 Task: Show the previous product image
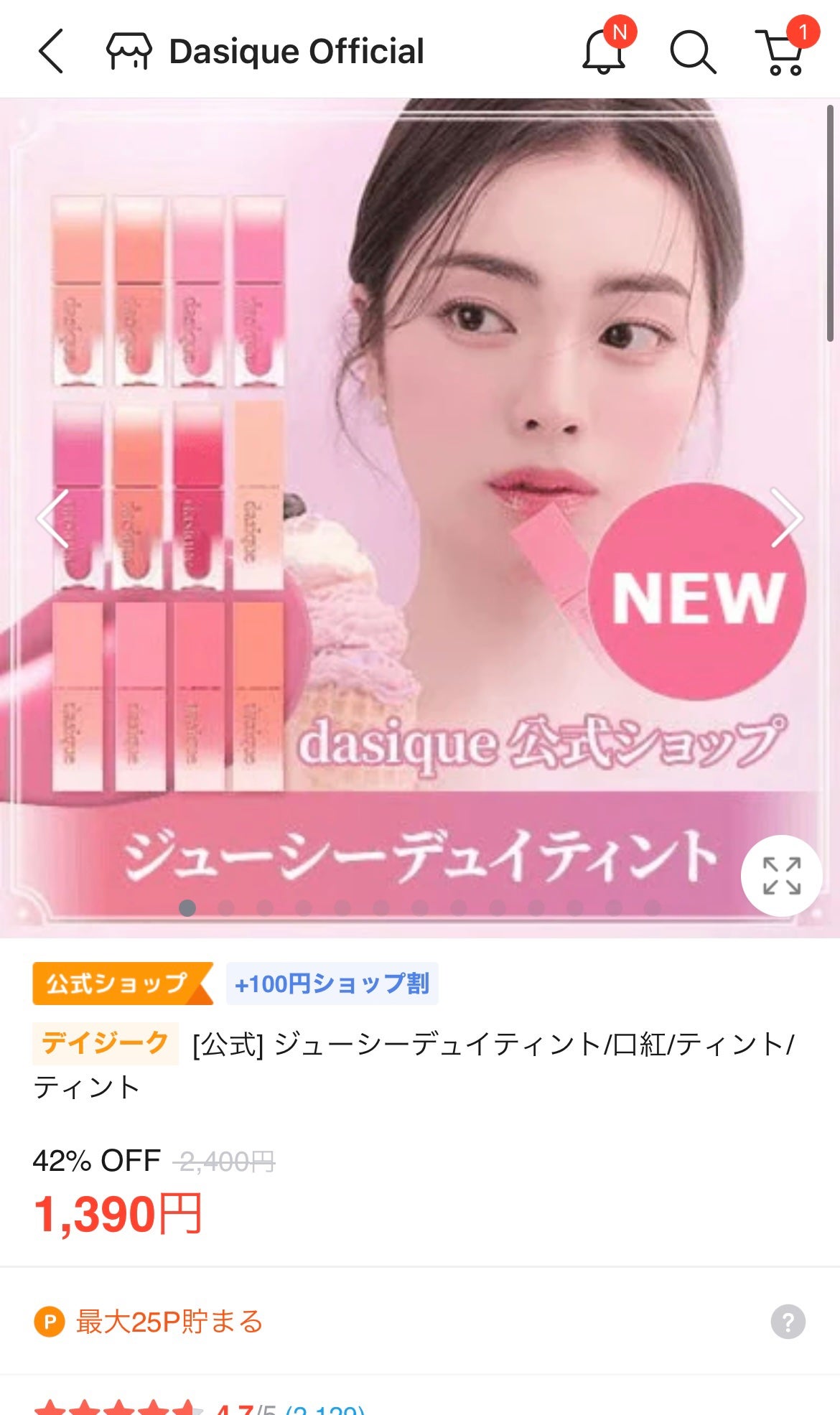click(x=52, y=518)
